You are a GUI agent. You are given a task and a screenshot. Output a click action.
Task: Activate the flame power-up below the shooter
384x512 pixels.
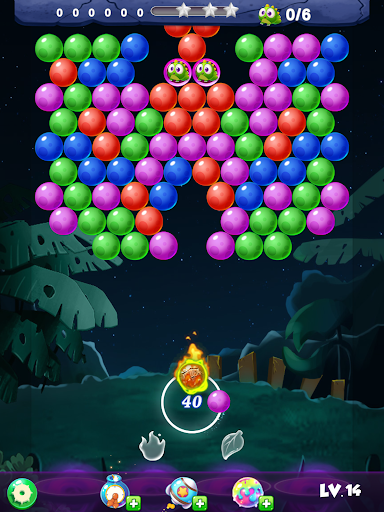coord(152,446)
